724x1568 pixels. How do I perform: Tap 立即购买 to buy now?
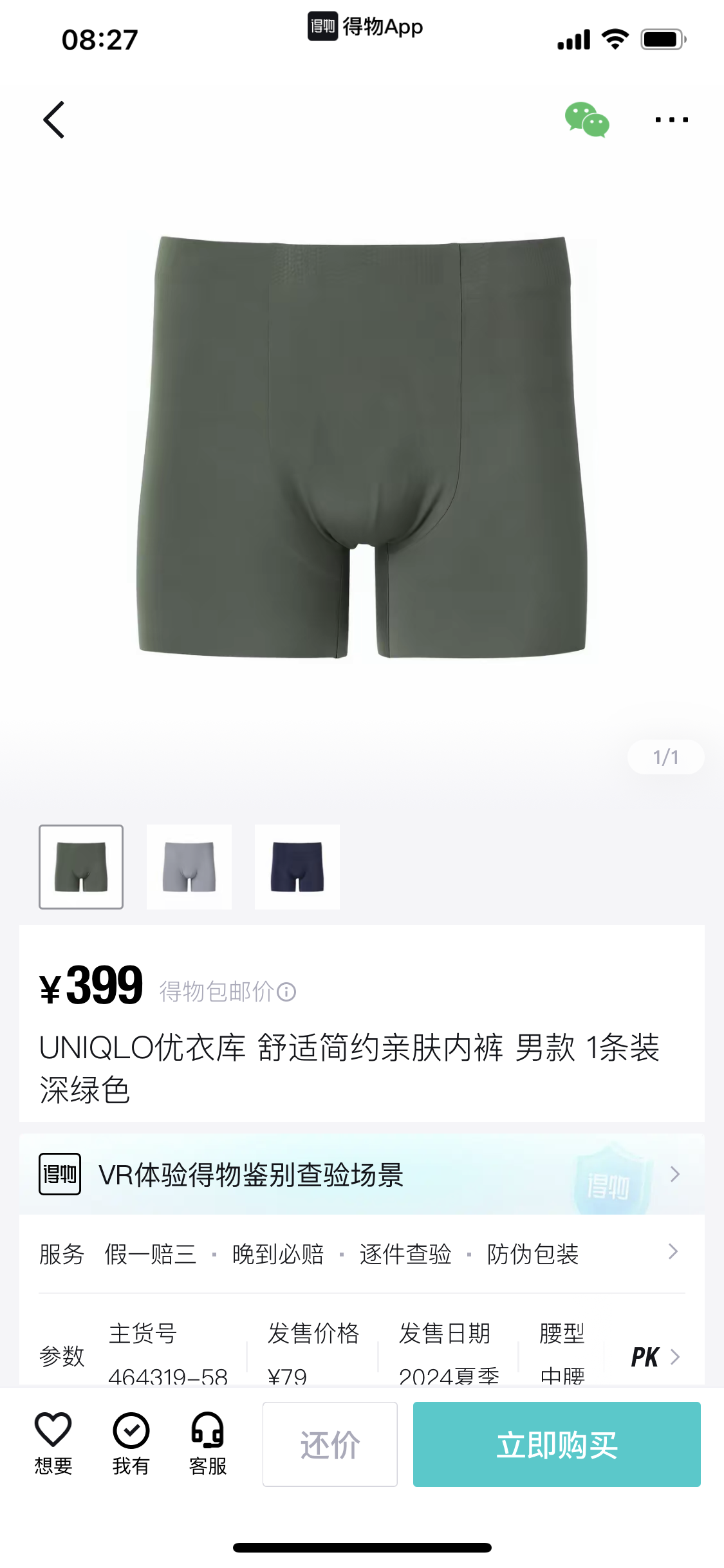557,1444
